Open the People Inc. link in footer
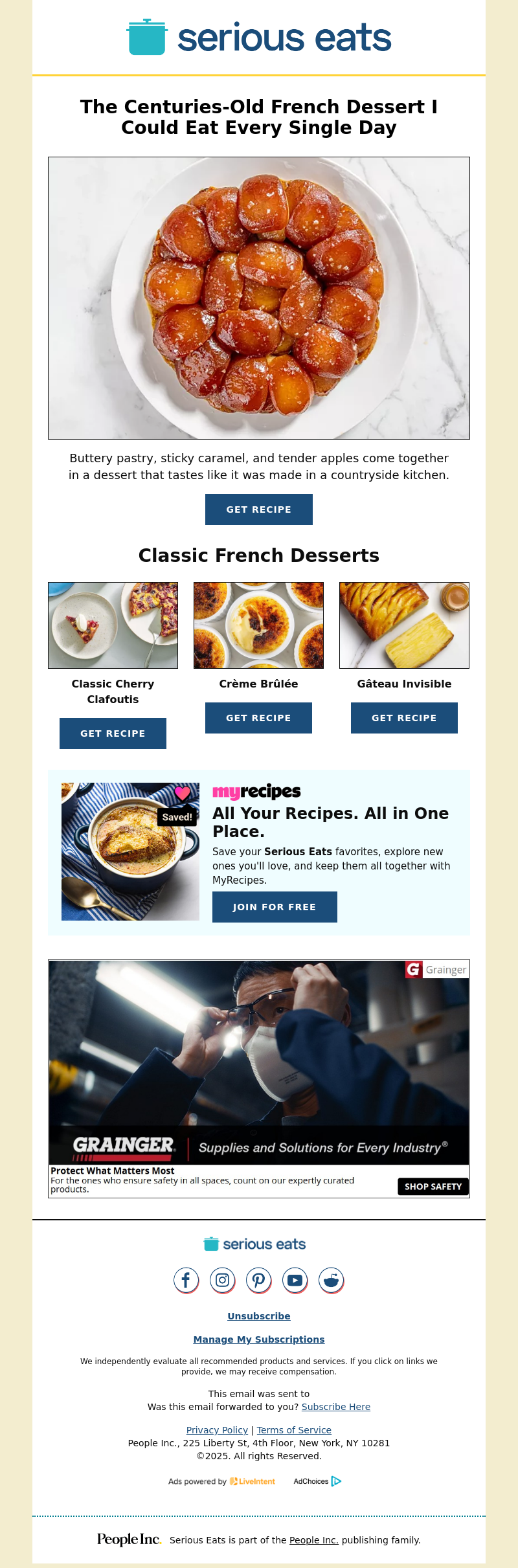The image size is (518, 1568). tap(313, 1540)
